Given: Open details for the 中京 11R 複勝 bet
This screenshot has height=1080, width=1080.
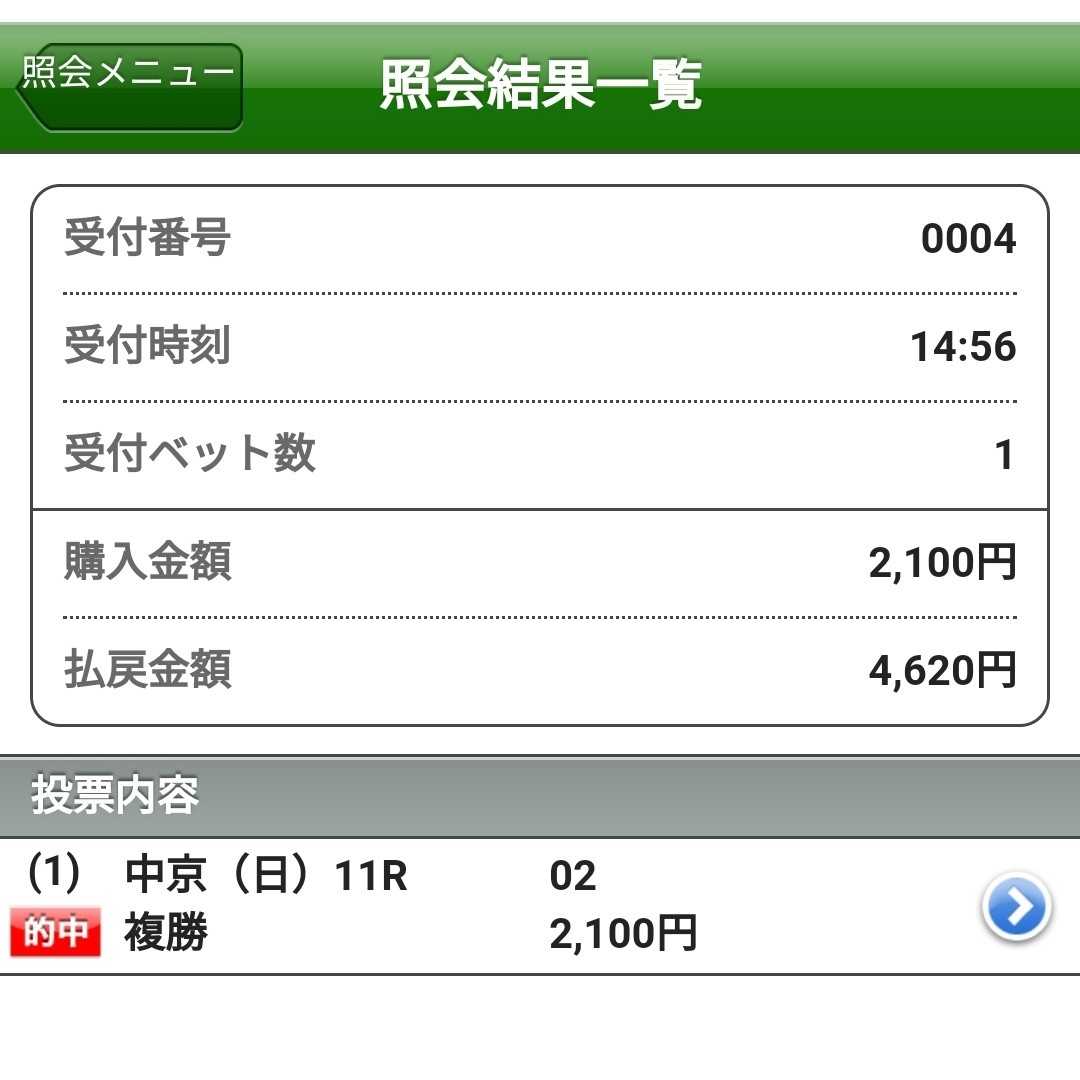Looking at the screenshot, I should (1015, 908).
